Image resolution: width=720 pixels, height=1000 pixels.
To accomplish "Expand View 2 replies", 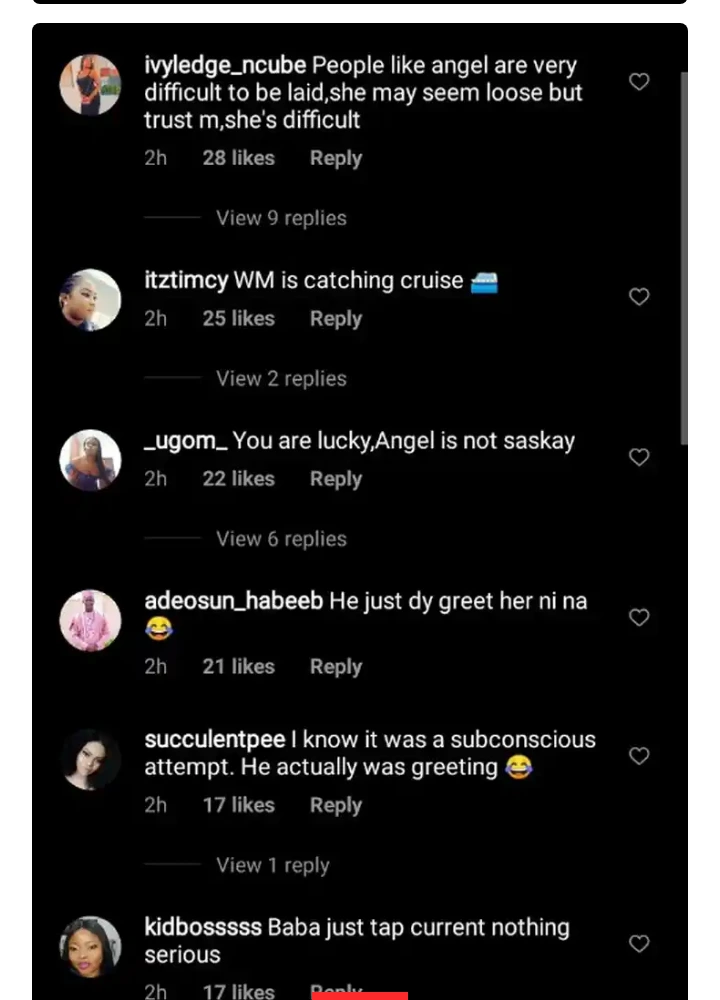I will point(281,379).
